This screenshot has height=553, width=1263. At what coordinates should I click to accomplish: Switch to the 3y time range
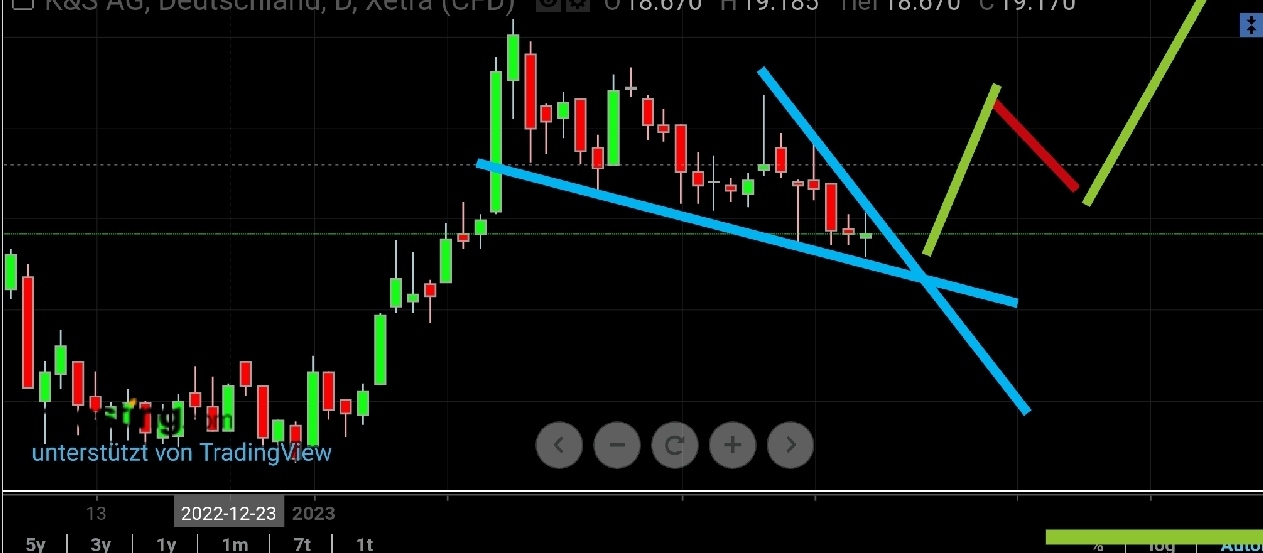(x=100, y=545)
